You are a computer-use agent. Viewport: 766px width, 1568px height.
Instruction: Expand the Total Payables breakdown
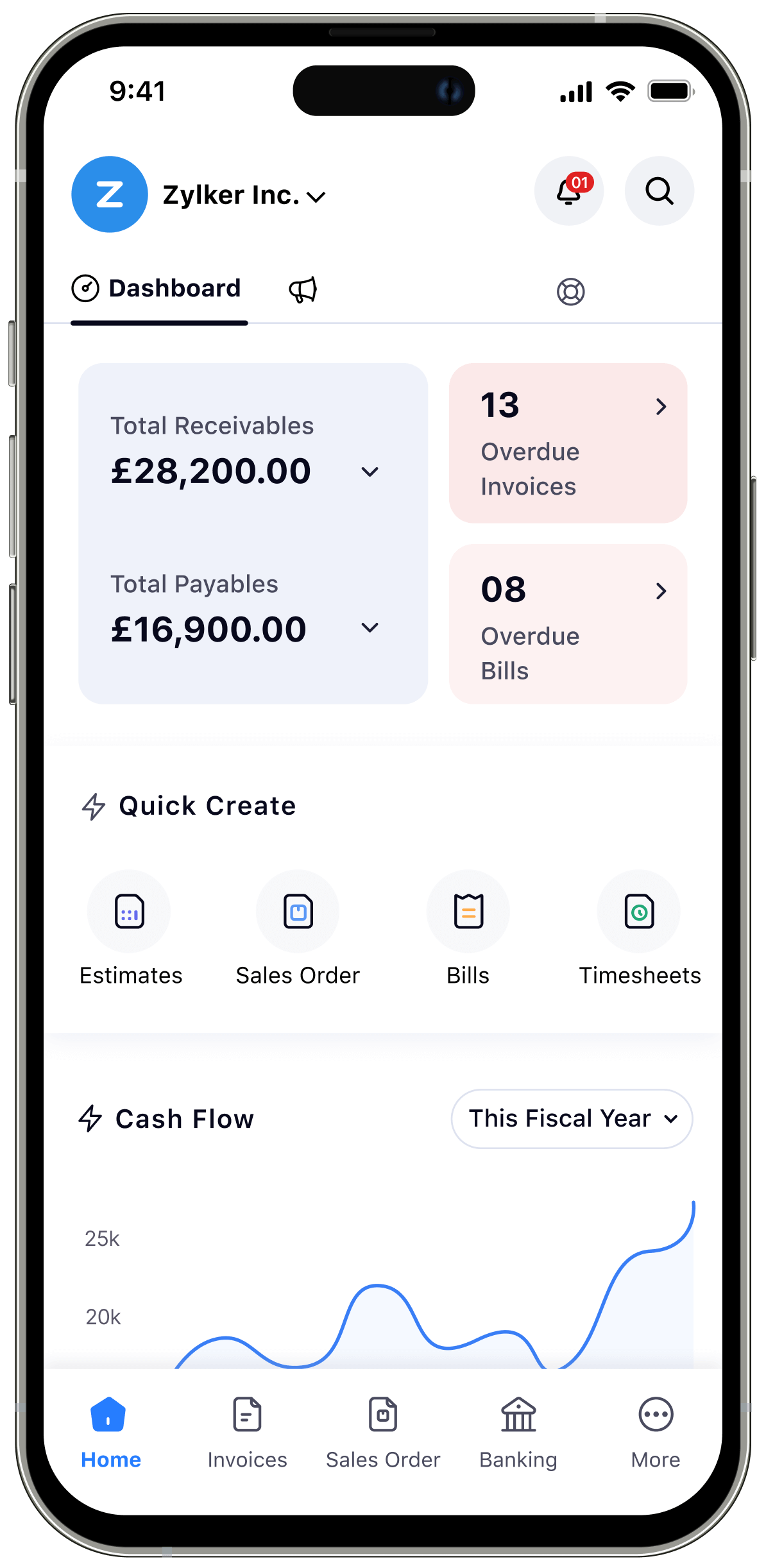[371, 629]
